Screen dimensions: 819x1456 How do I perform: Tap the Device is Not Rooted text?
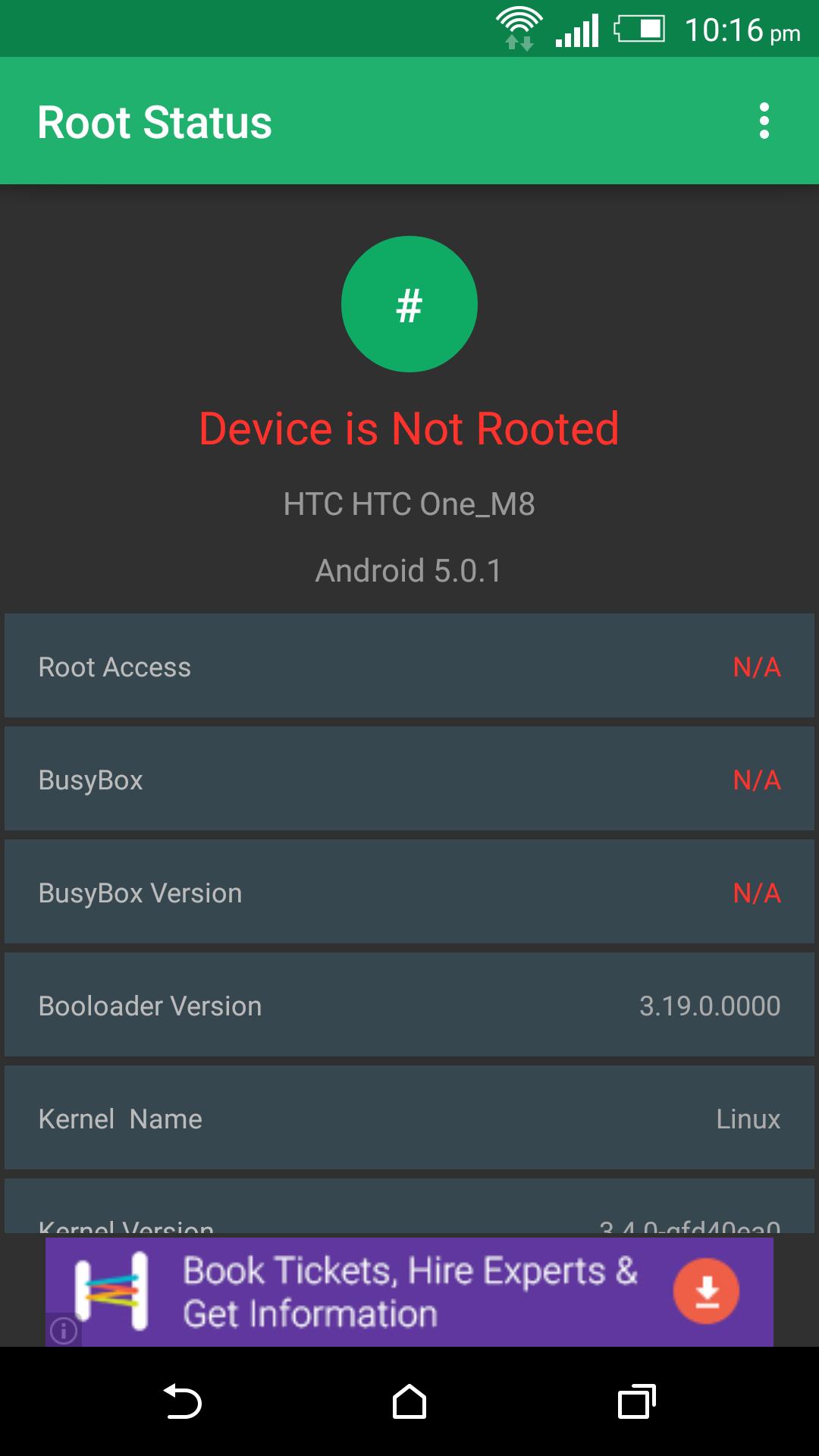[409, 429]
